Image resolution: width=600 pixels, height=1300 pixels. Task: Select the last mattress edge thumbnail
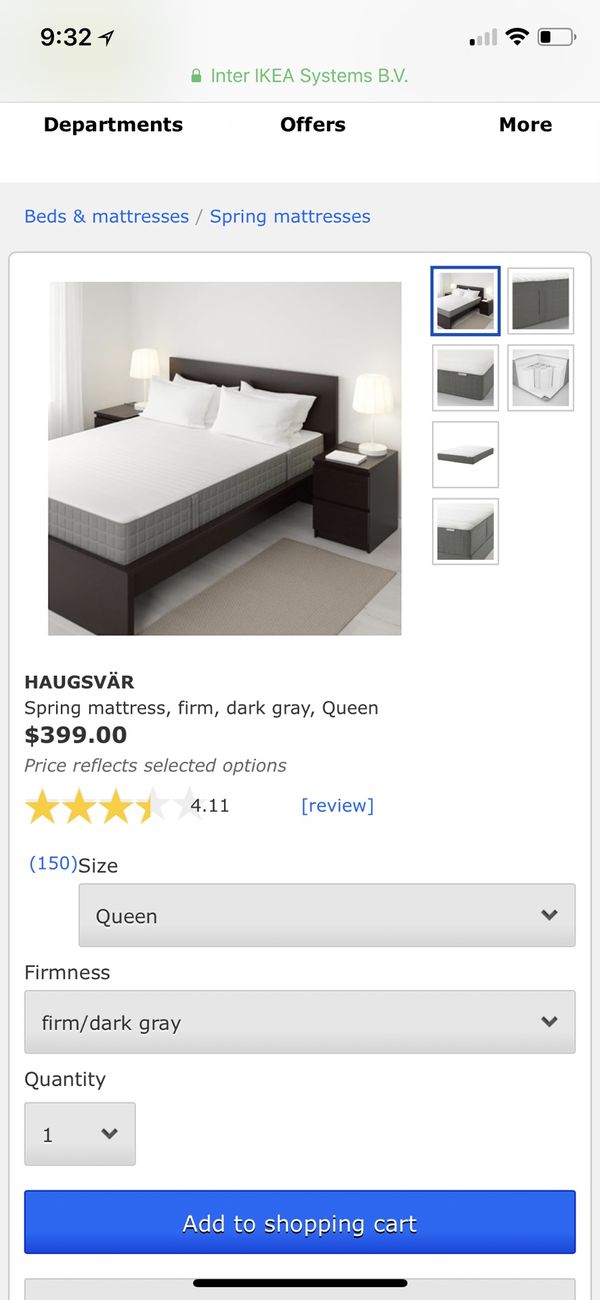465,532
